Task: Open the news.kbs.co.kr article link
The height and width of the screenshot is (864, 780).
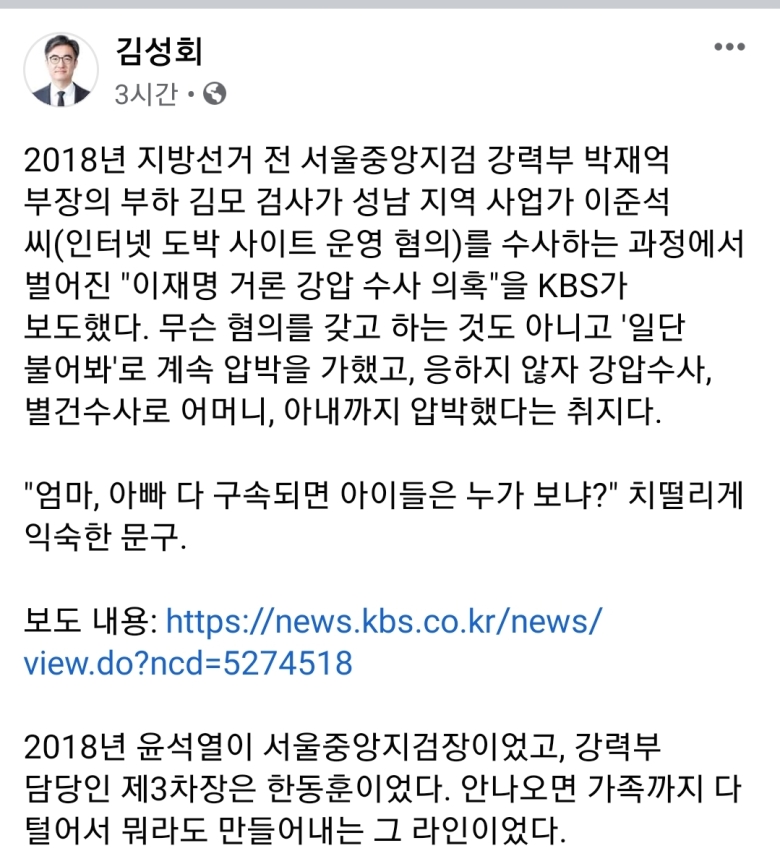Action: pos(384,622)
